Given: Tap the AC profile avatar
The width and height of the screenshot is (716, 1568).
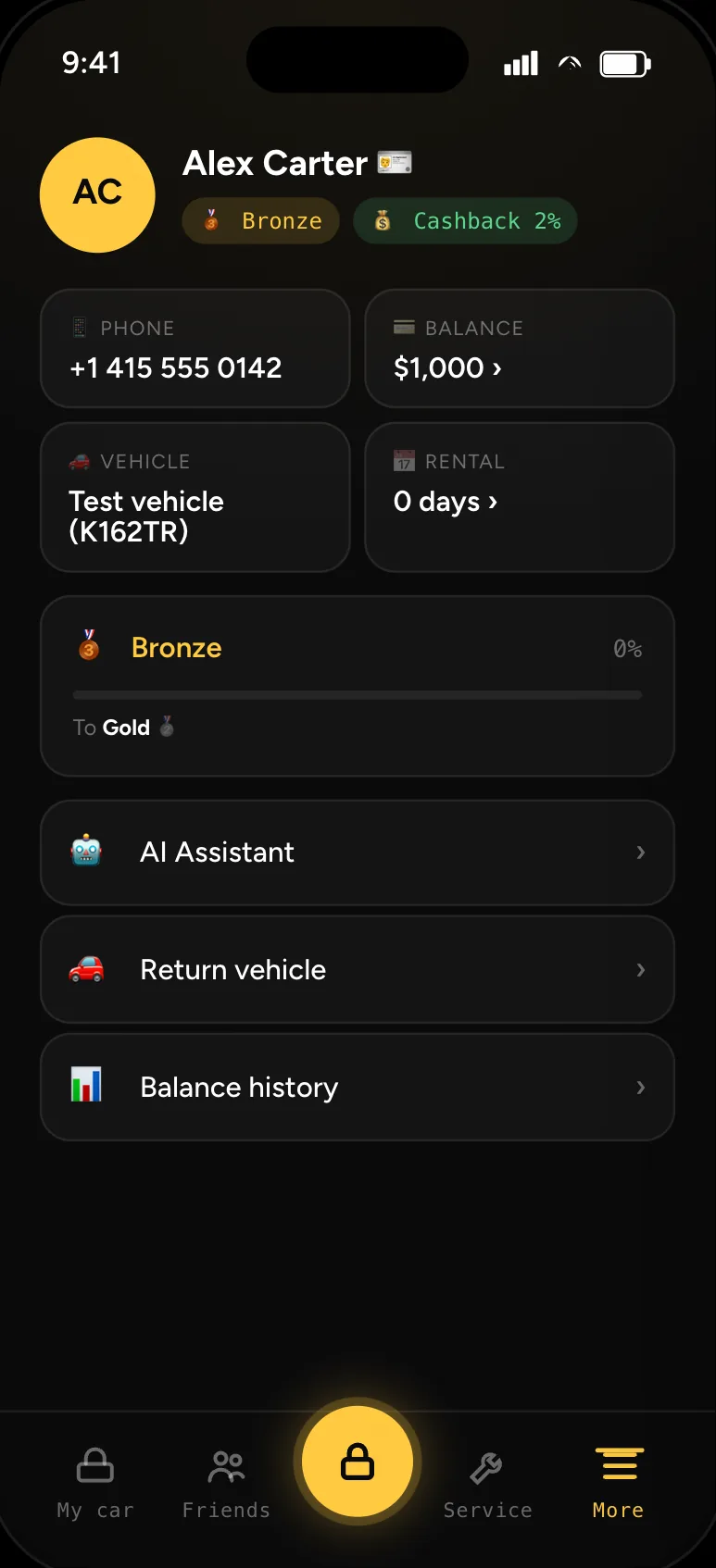Looking at the screenshot, I should coord(97,195).
